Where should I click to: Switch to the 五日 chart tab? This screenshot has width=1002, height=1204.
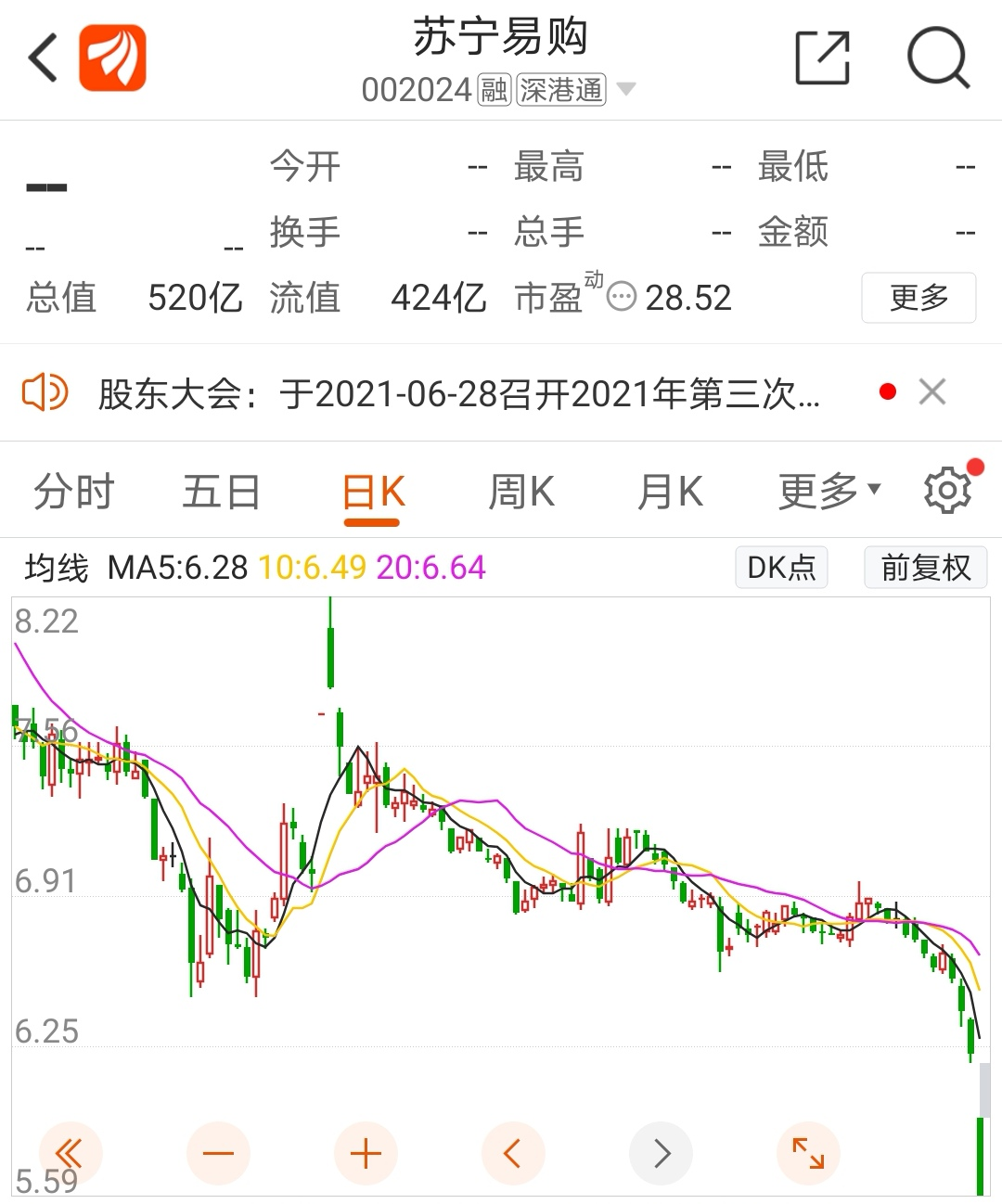tap(221, 492)
